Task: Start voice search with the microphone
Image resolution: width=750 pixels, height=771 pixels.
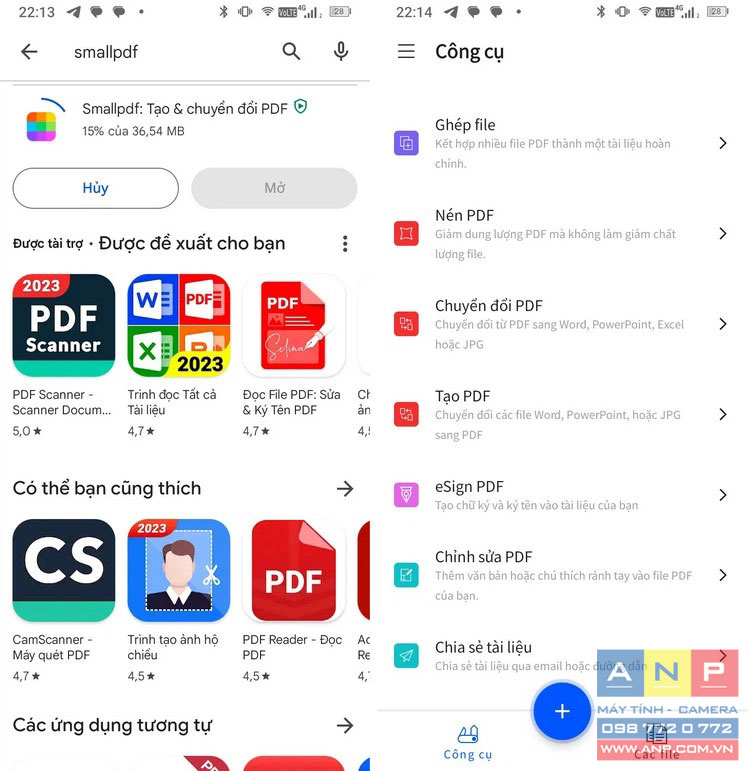Action: coord(341,52)
